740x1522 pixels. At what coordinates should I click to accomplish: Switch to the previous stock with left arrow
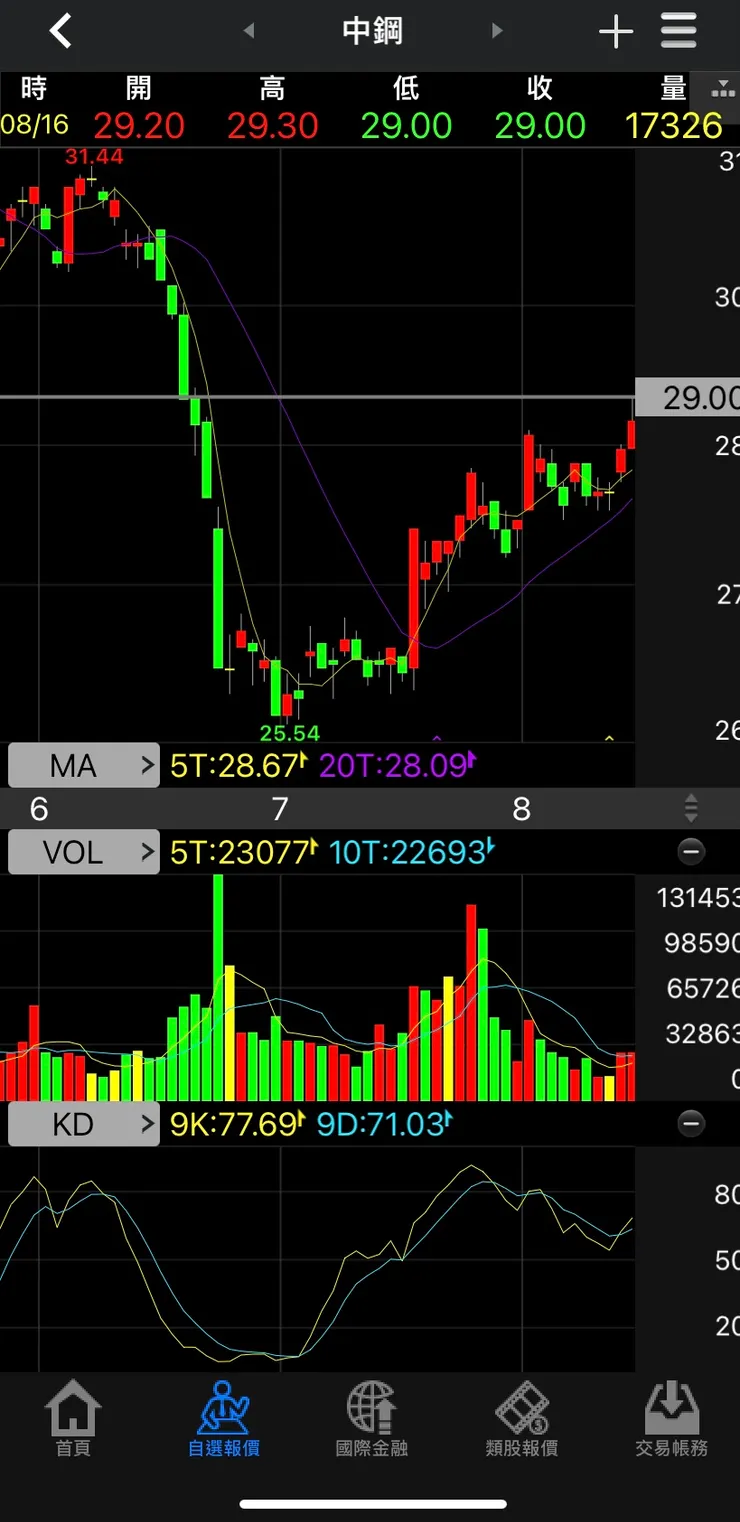[249, 31]
